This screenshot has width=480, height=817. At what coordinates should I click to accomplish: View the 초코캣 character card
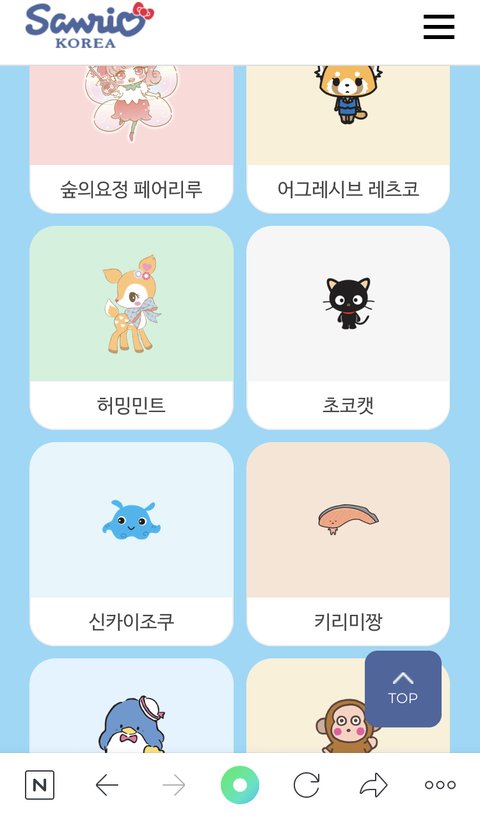coord(348,328)
